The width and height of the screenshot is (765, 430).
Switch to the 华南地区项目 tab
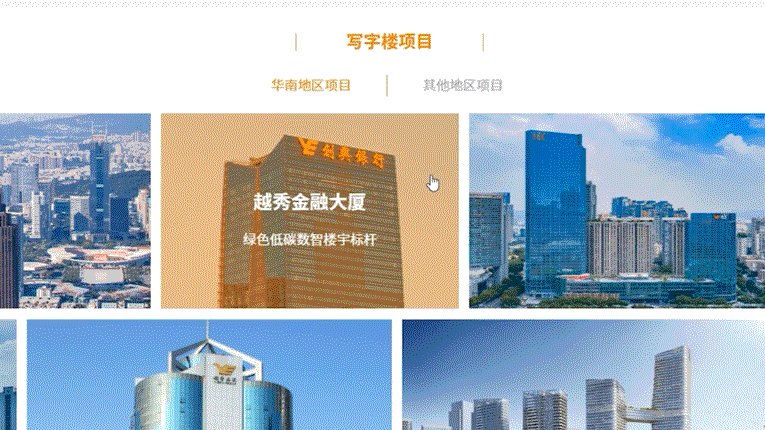point(311,86)
